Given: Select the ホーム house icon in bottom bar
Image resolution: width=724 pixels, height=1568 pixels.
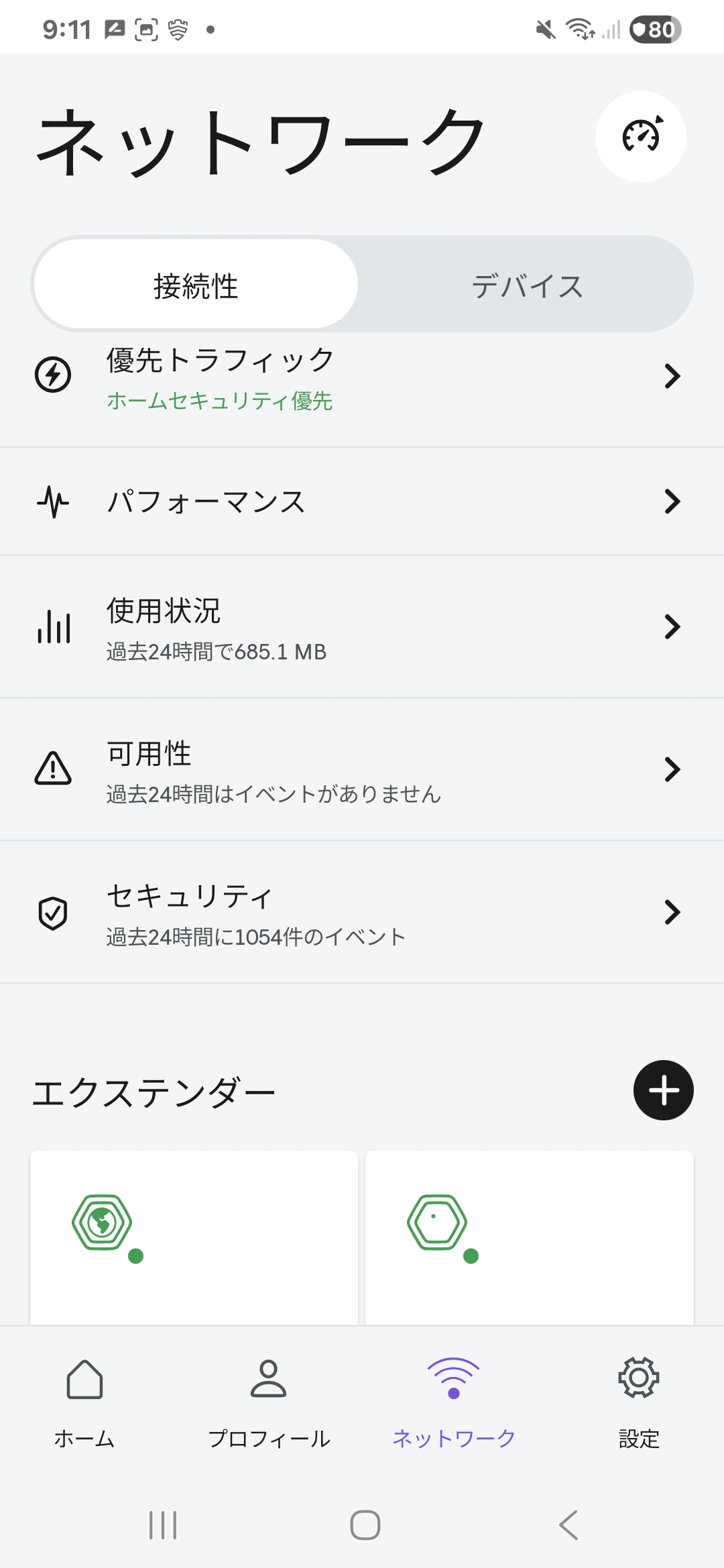Looking at the screenshot, I should tap(83, 1380).
